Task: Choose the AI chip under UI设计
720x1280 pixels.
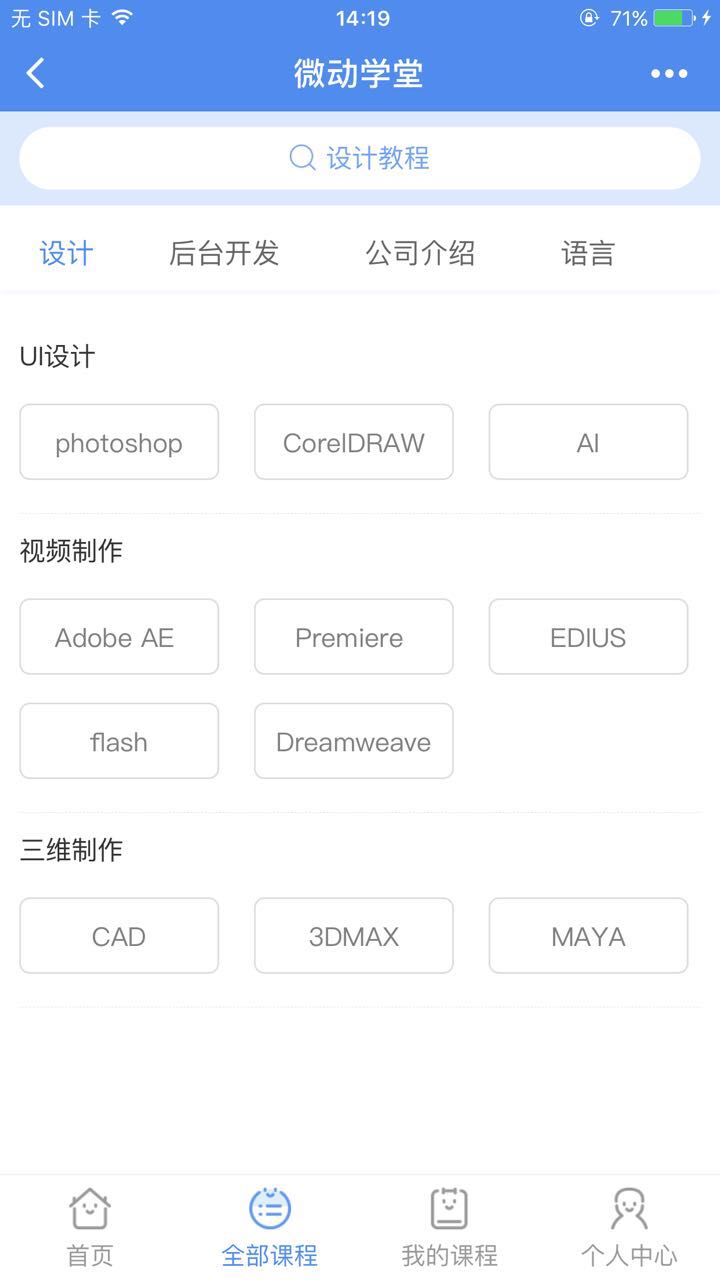Action: click(x=588, y=442)
